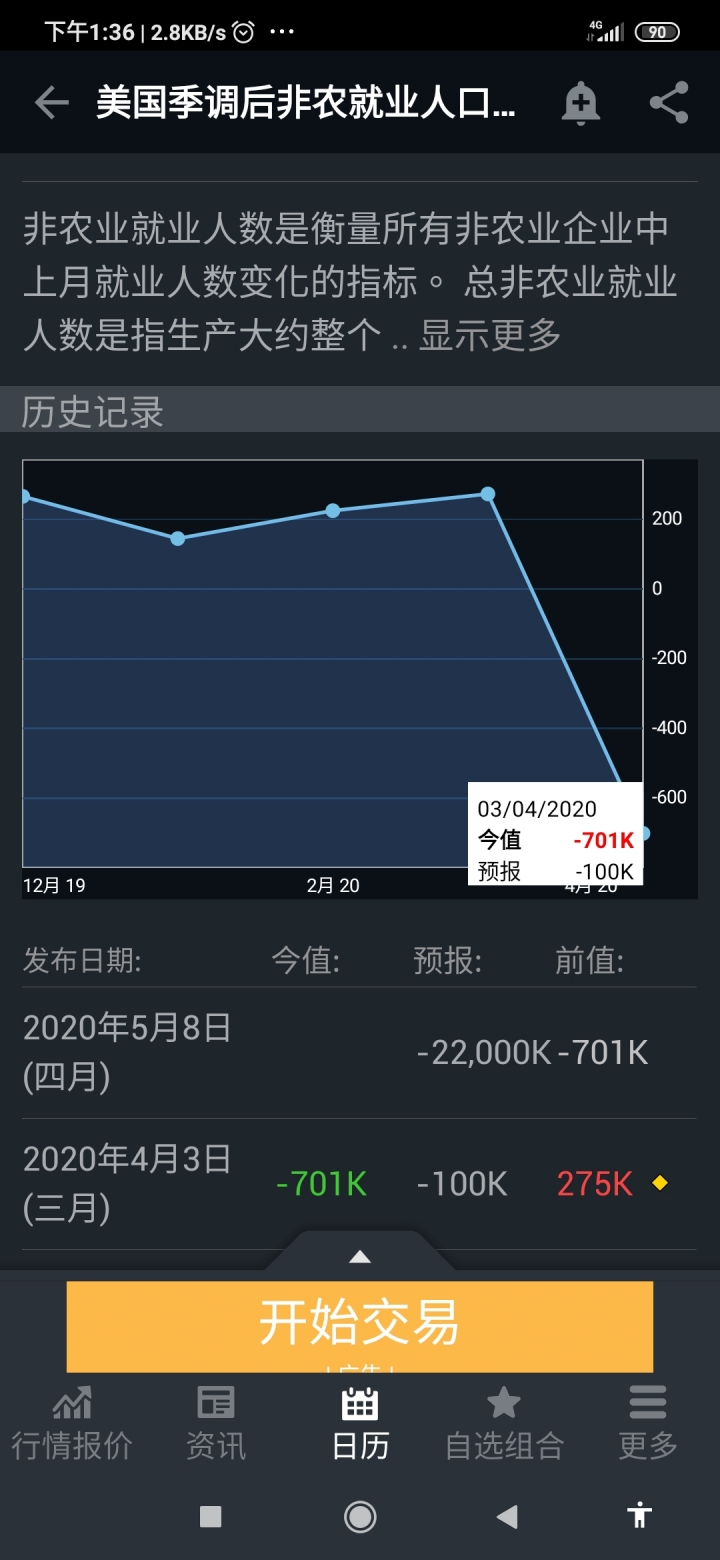
Task: Select the 日历 tab
Action: [360, 1424]
